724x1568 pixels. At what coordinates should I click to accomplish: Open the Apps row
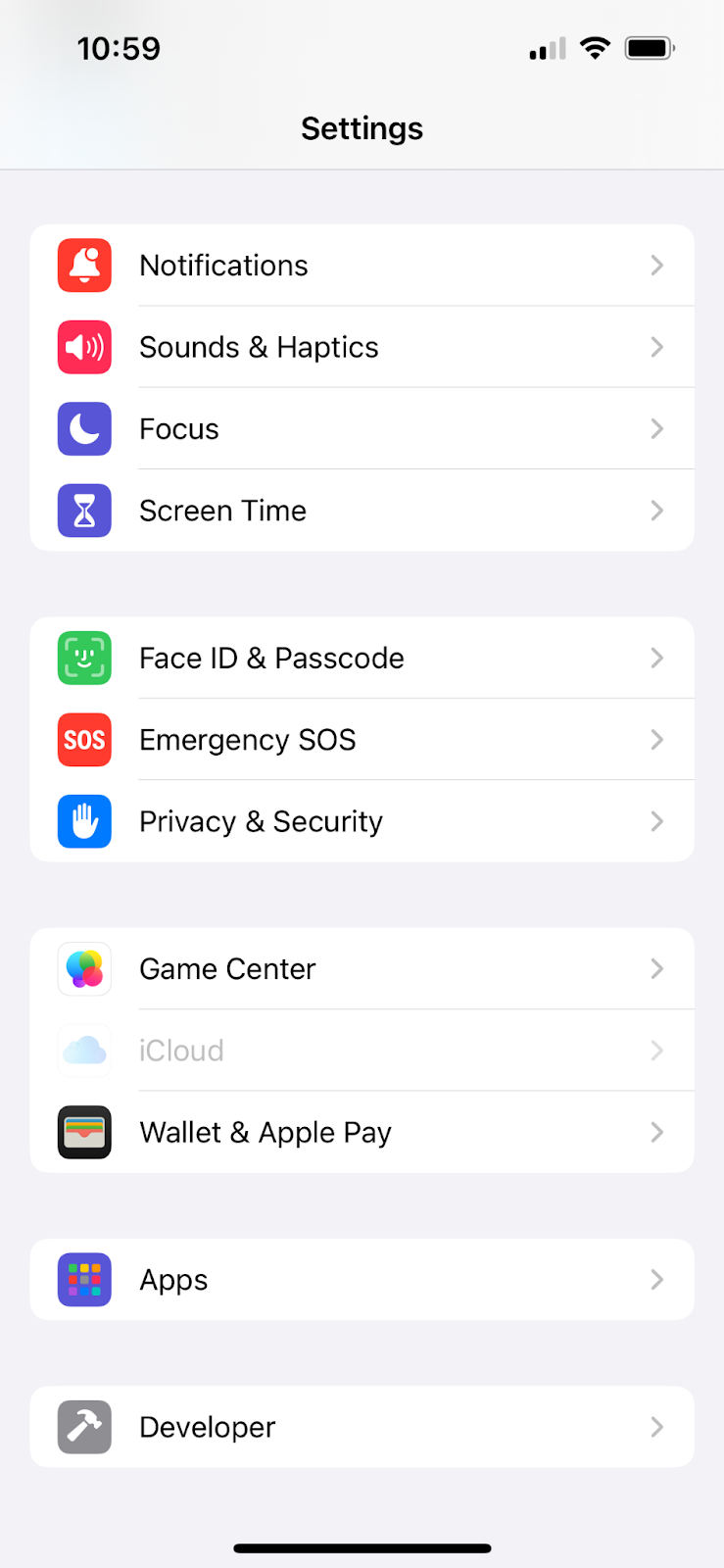[x=362, y=1280]
